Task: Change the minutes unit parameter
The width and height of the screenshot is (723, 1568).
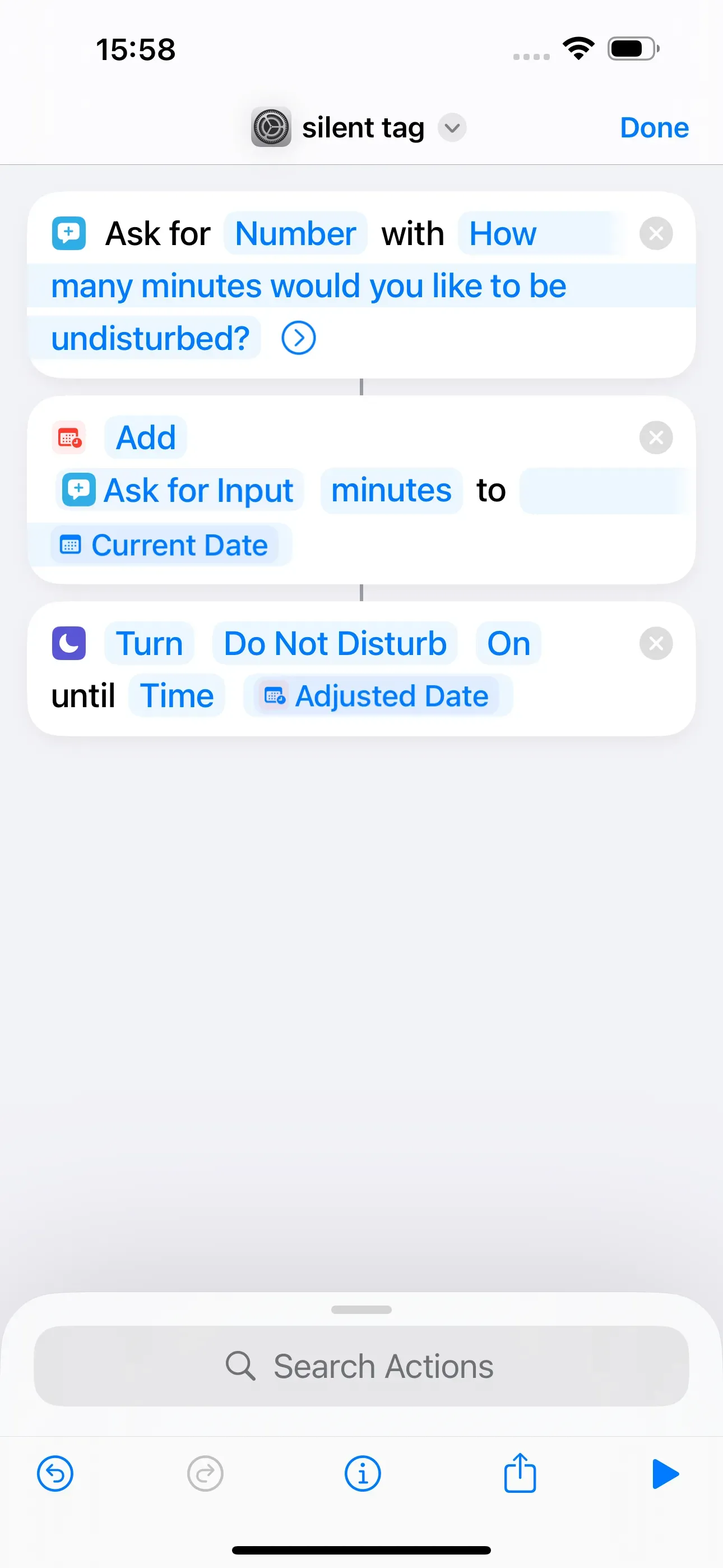Action: (x=391, y=491)
